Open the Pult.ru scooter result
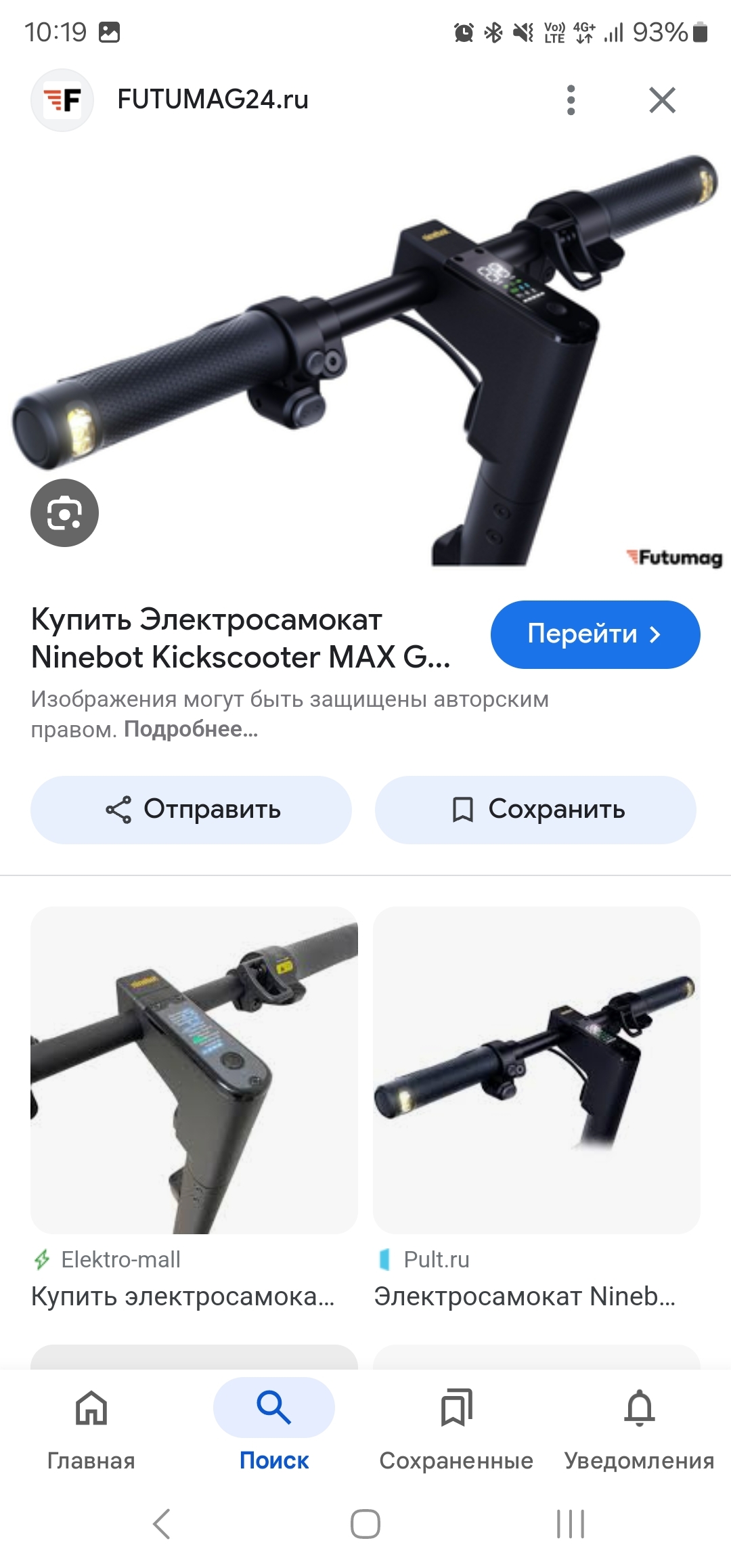731x1568 pixels. [536, 1070]
